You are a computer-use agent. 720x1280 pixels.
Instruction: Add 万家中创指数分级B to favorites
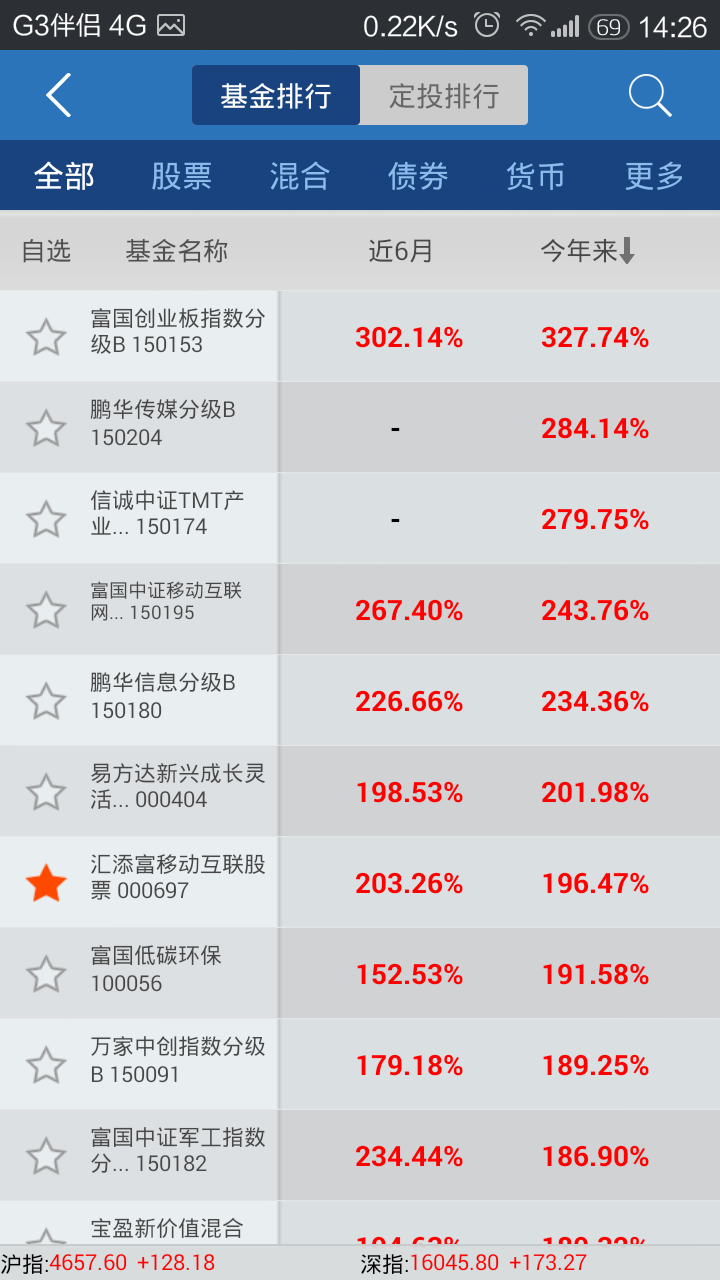pyautogui.click(x=46, y=1065)
